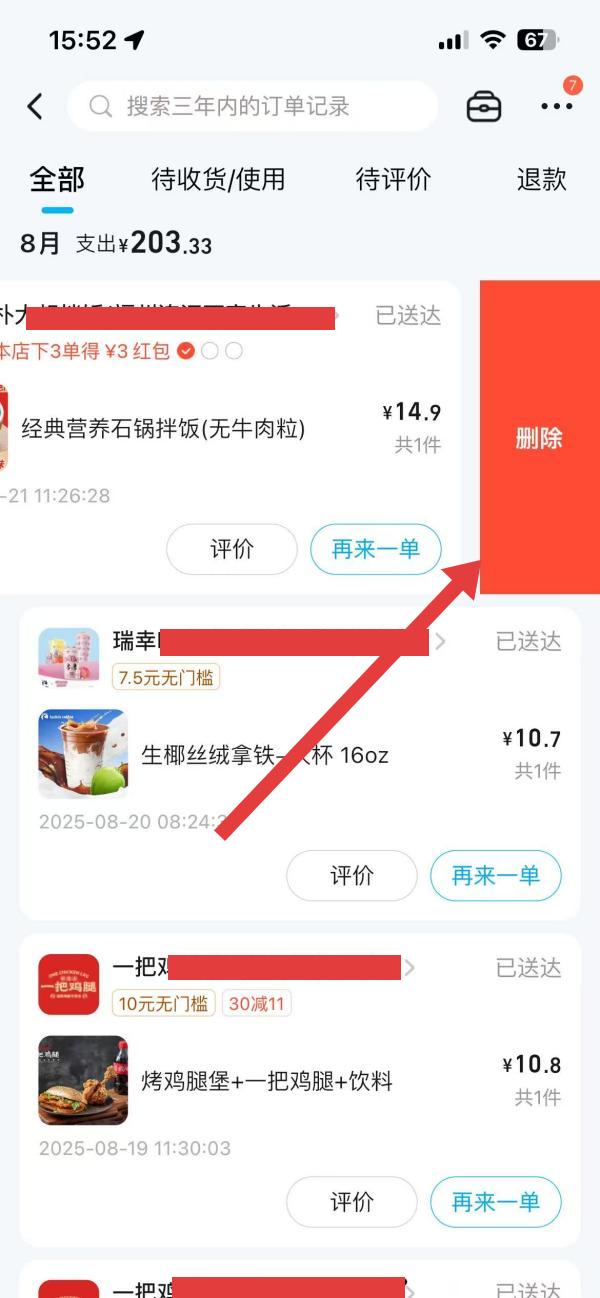Reorder the 石锅拌饭 with 再来一单
The image size is (600, 1298).
(x=375, y=549)
